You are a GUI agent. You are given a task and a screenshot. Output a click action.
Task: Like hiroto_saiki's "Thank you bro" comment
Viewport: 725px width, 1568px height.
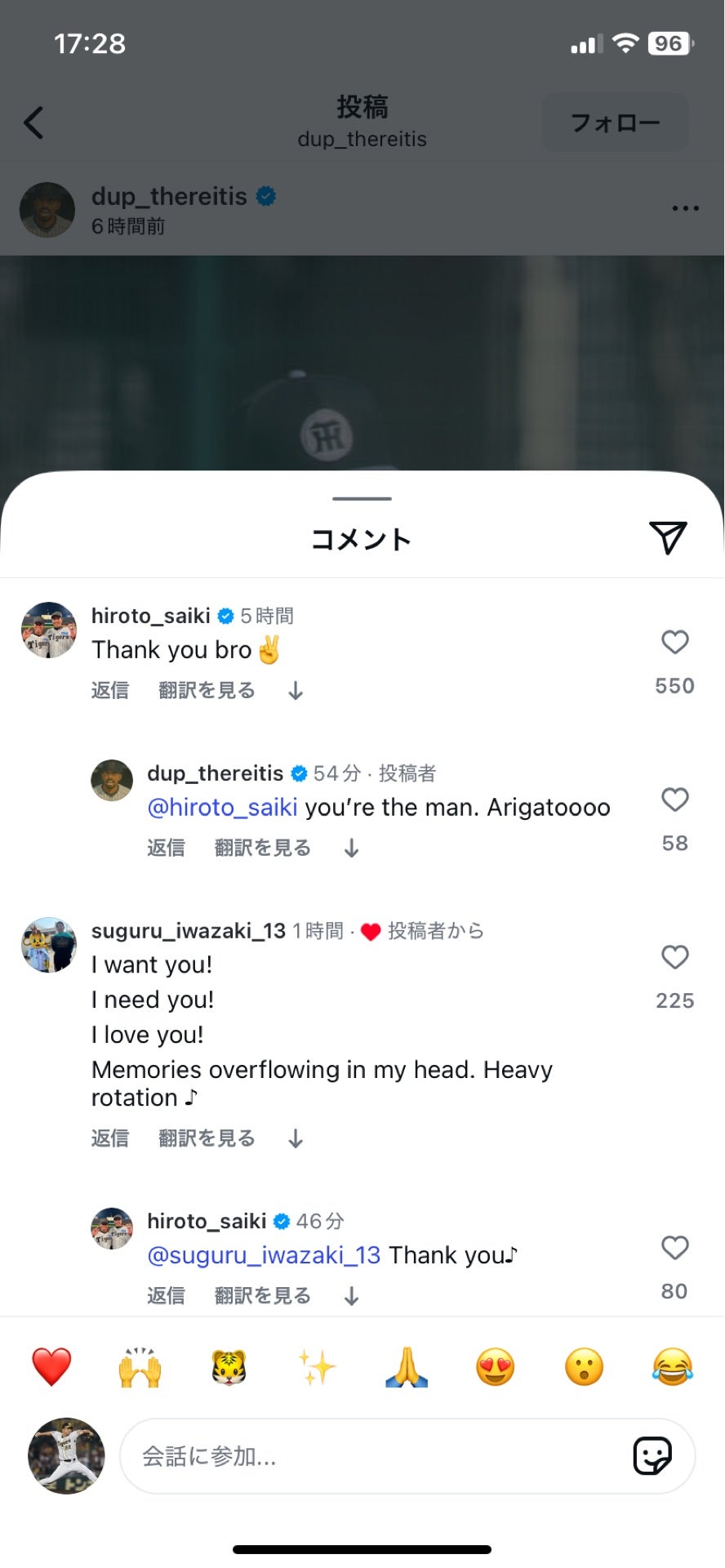[674, 642]
